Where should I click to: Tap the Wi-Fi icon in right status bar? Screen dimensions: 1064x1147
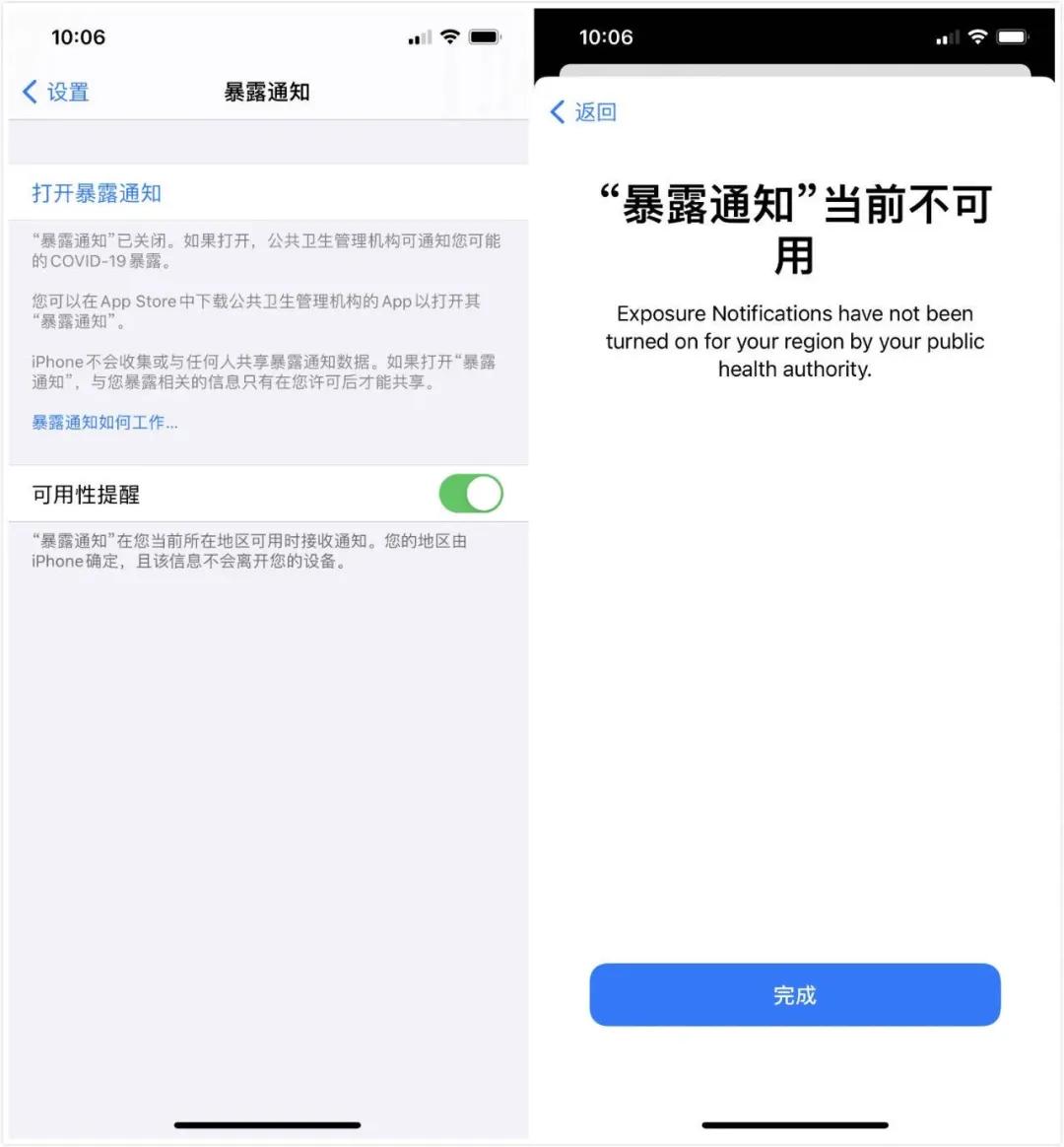pos(978,36)
